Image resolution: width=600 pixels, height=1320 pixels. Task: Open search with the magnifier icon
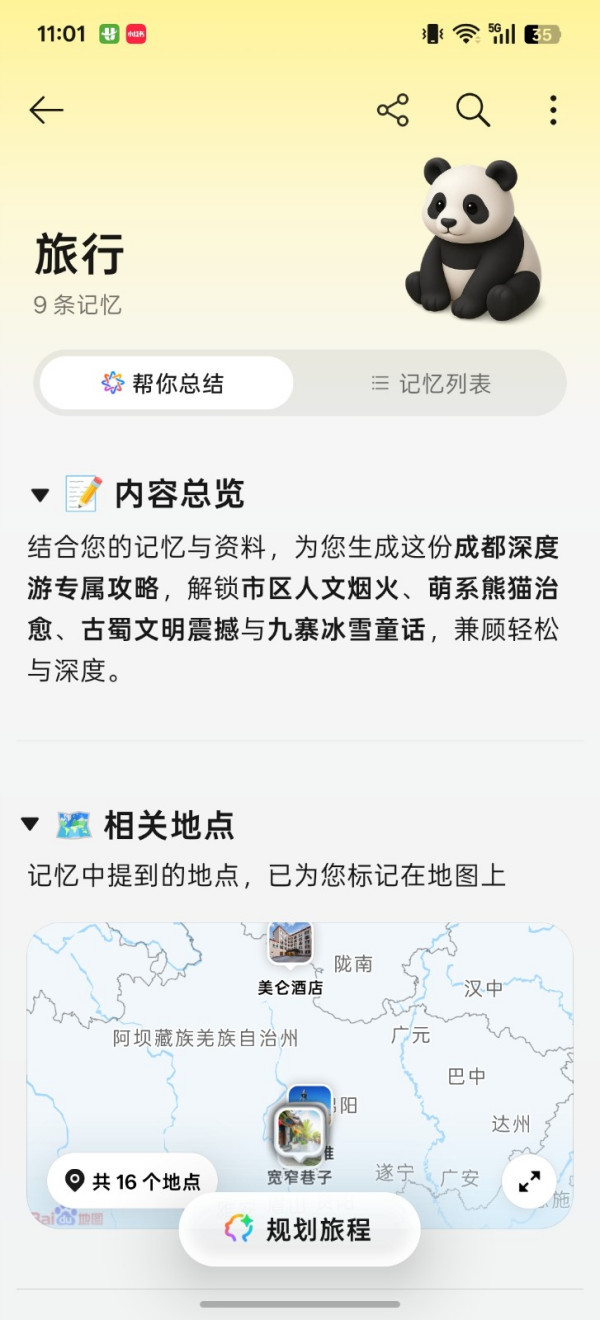[473, 110]
